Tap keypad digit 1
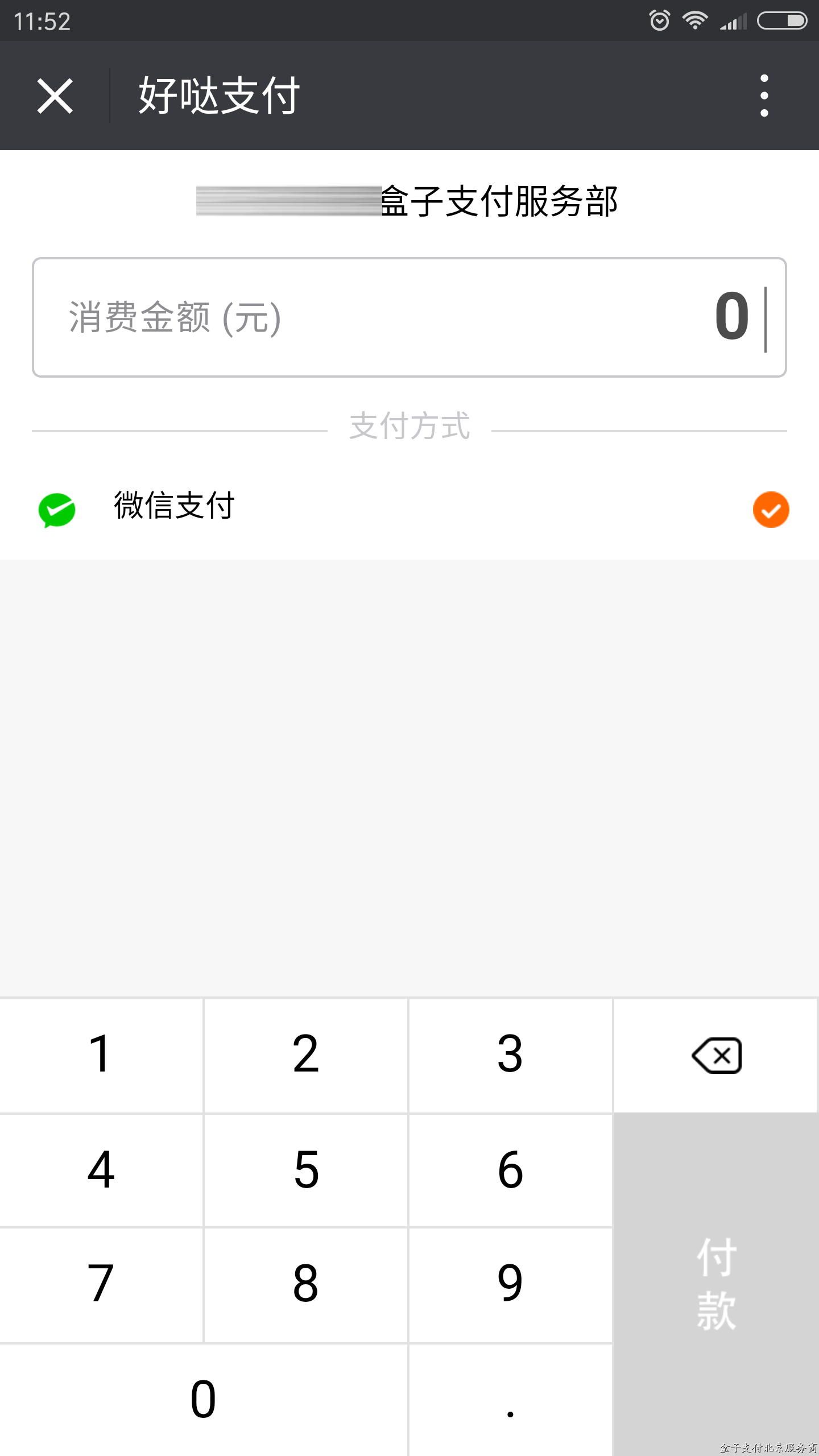The height and width of the screenshot is (1456, 819). (101, 1055)
